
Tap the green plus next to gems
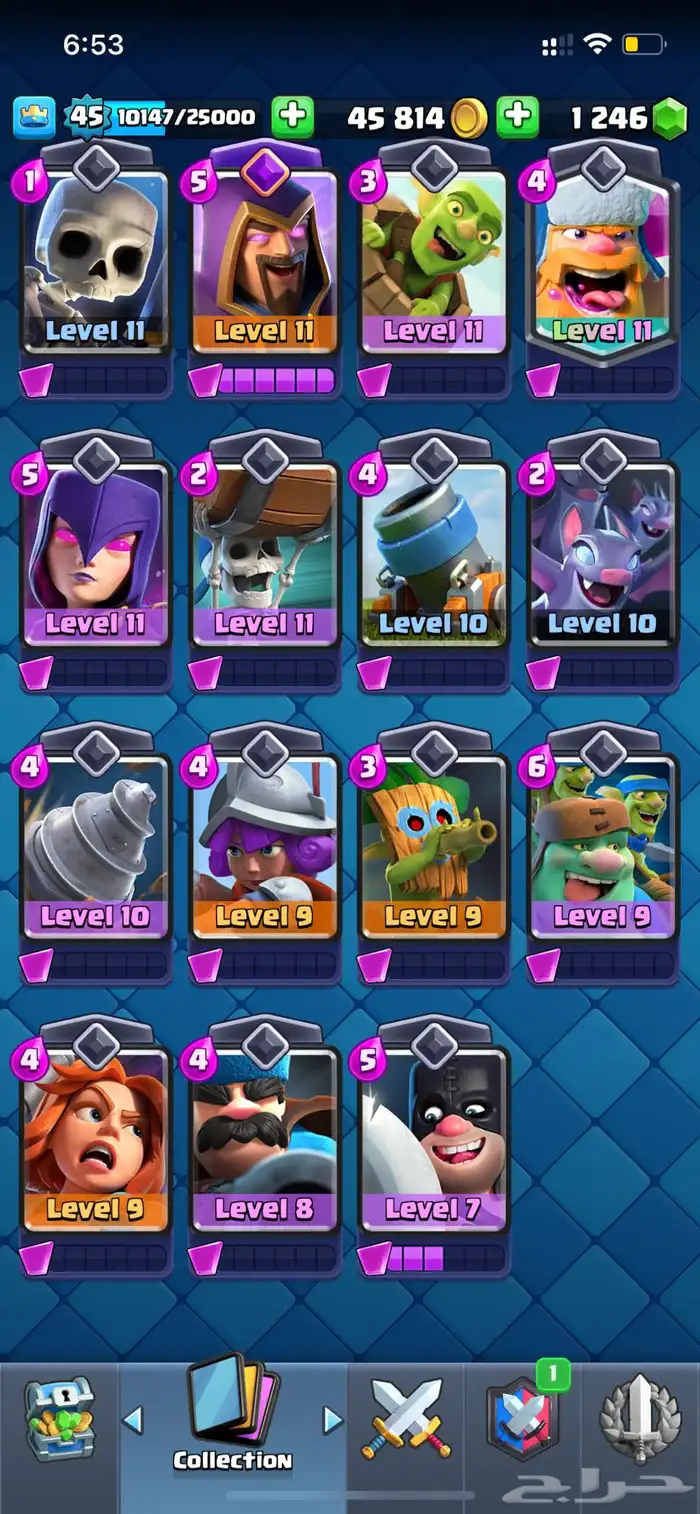517,117
